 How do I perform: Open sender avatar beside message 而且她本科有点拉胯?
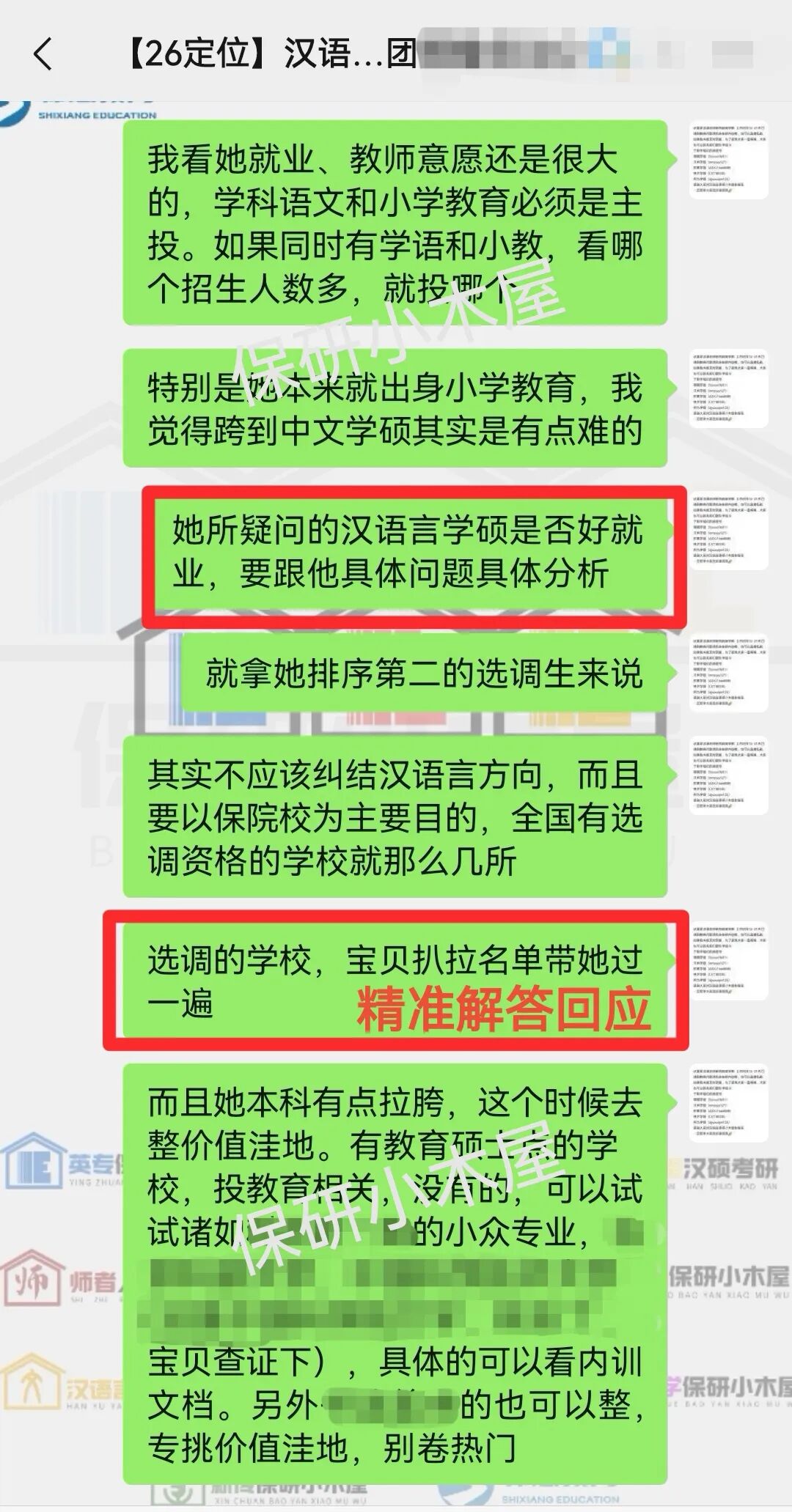click(x=728, y=1102)
